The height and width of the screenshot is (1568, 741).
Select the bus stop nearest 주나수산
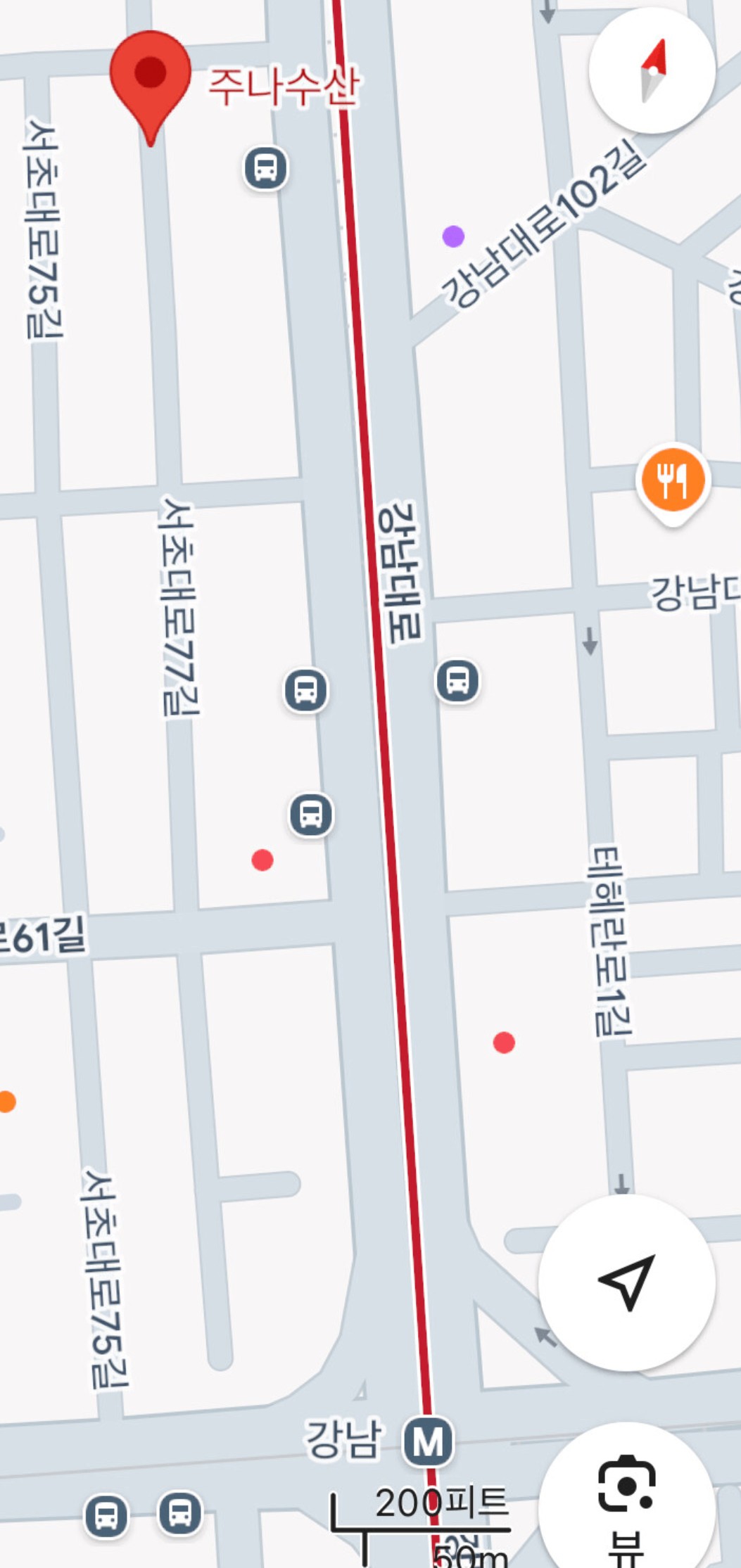point(265,168)
